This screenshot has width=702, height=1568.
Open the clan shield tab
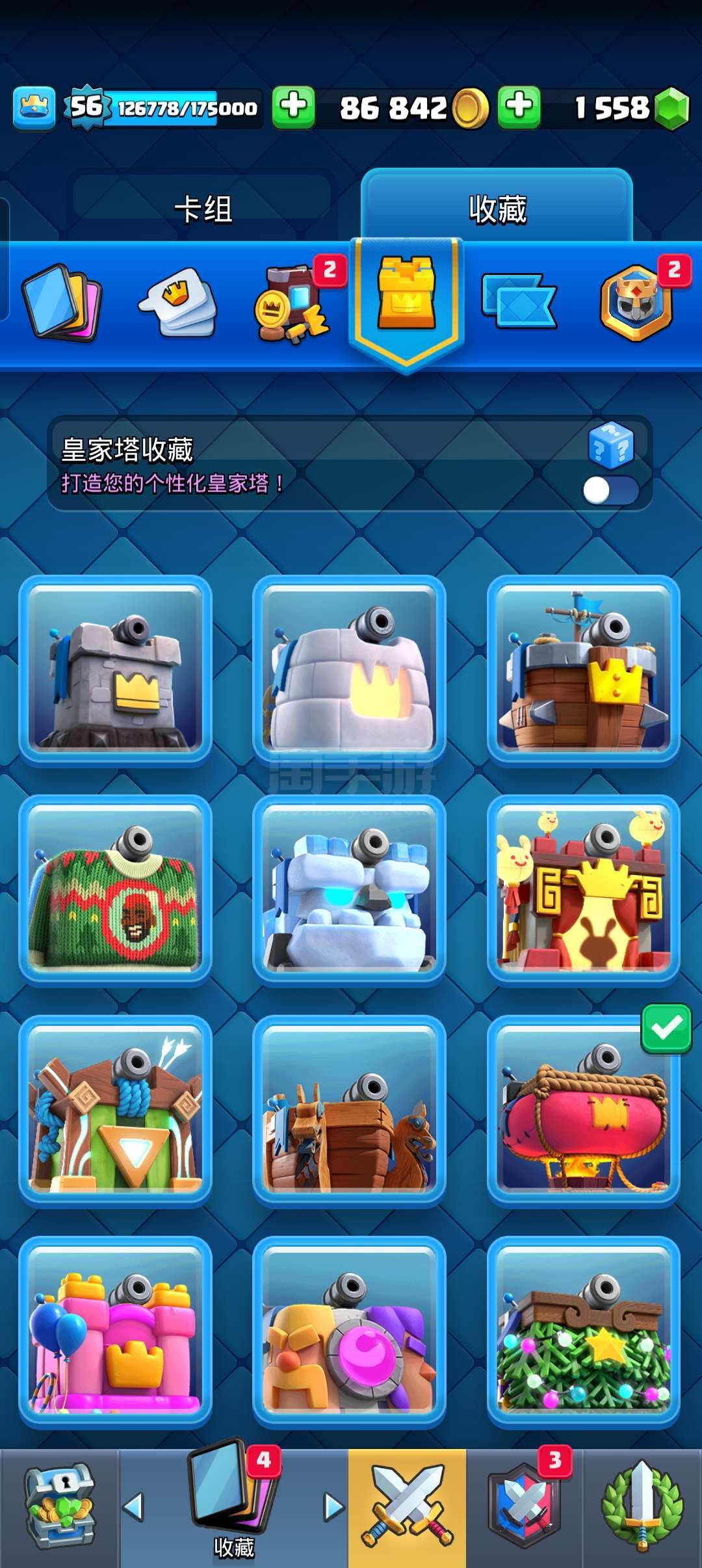[524, 1506]
